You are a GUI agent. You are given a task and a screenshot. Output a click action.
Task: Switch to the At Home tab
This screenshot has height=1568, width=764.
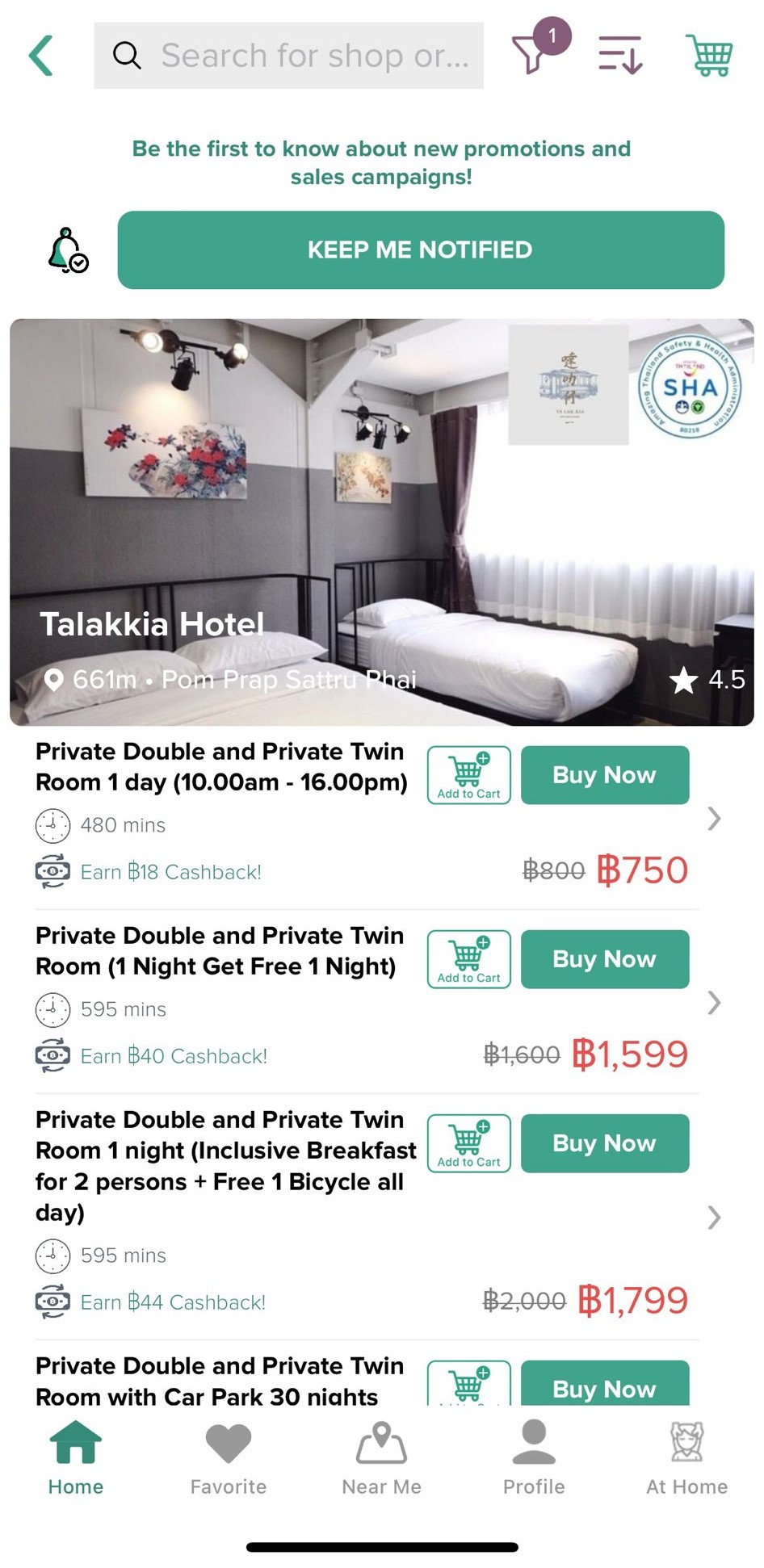pyautogui.click(x=686, y=1460)
